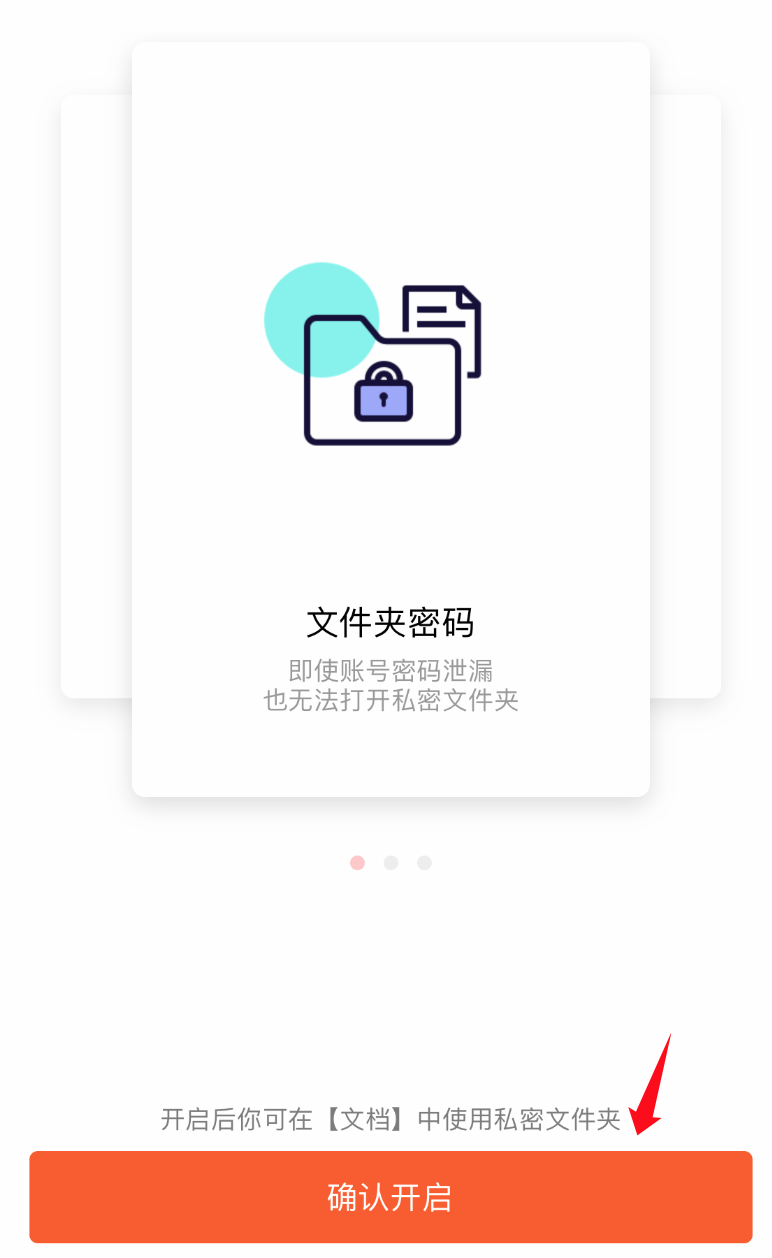Select the first carousel indicator dot
772x1258 pixels.
(x=357, y=862)
